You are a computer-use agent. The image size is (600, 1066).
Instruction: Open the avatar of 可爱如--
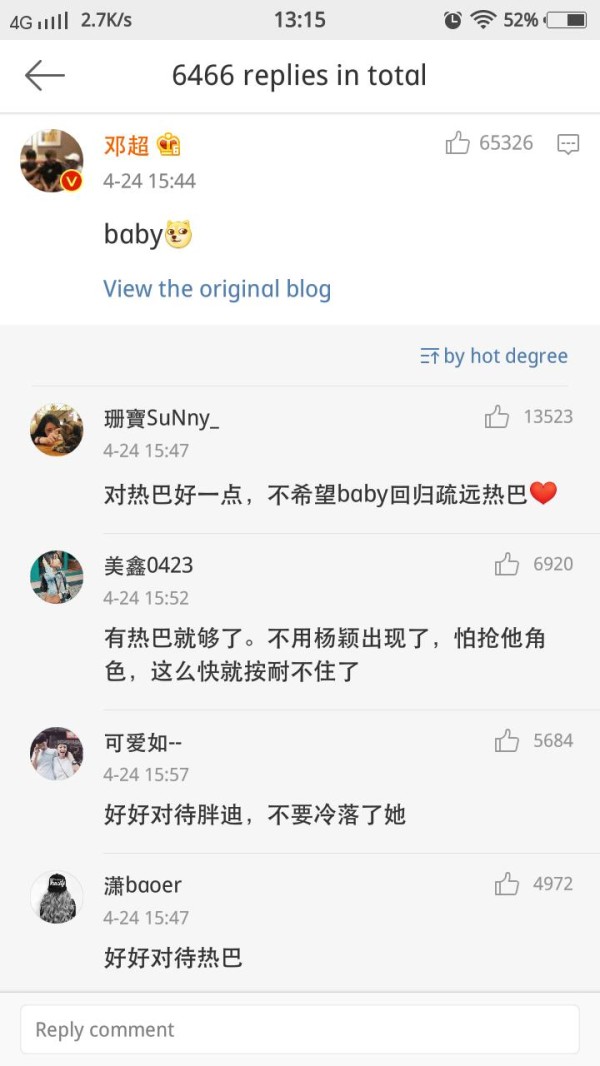pyautogui.click(x=57, y=753)
